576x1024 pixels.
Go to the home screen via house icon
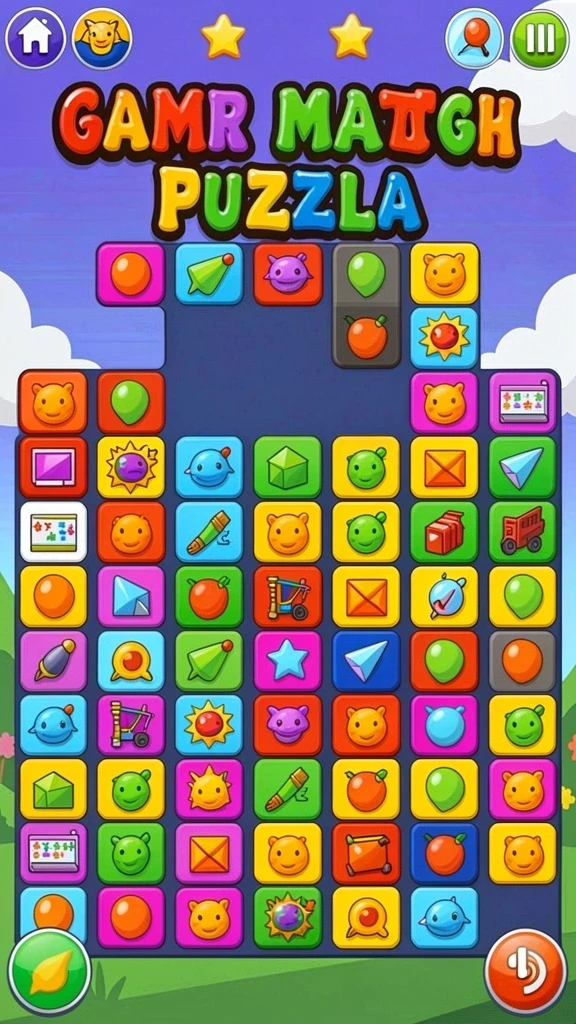[35, 38]
